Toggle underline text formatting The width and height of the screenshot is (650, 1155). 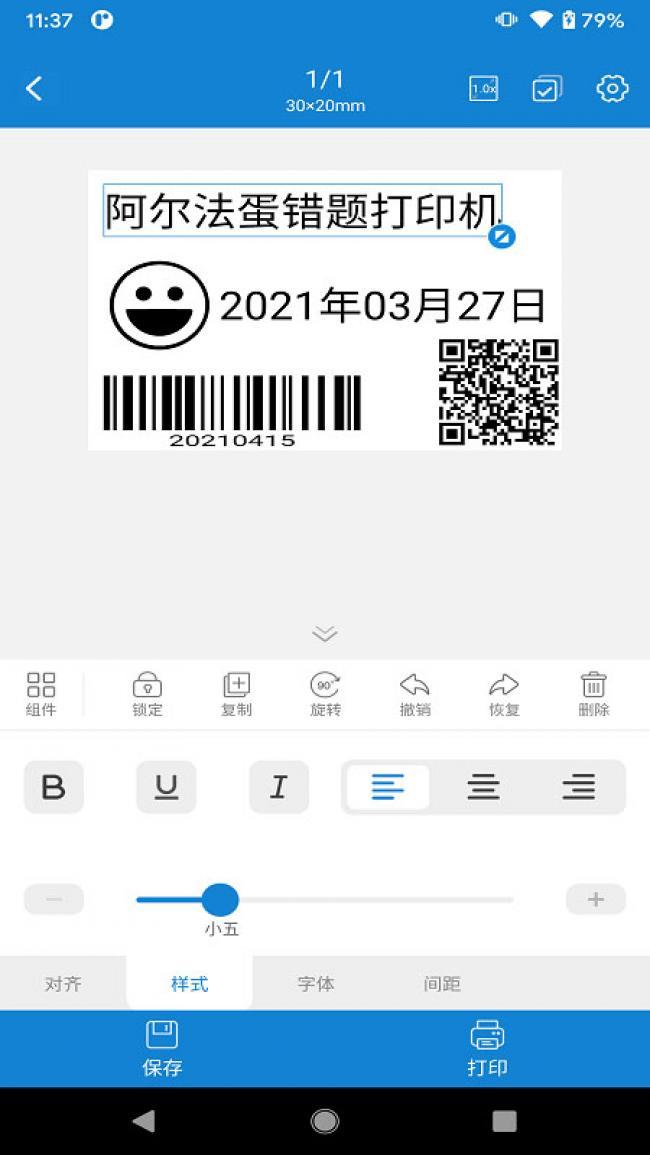click(166, 787)
